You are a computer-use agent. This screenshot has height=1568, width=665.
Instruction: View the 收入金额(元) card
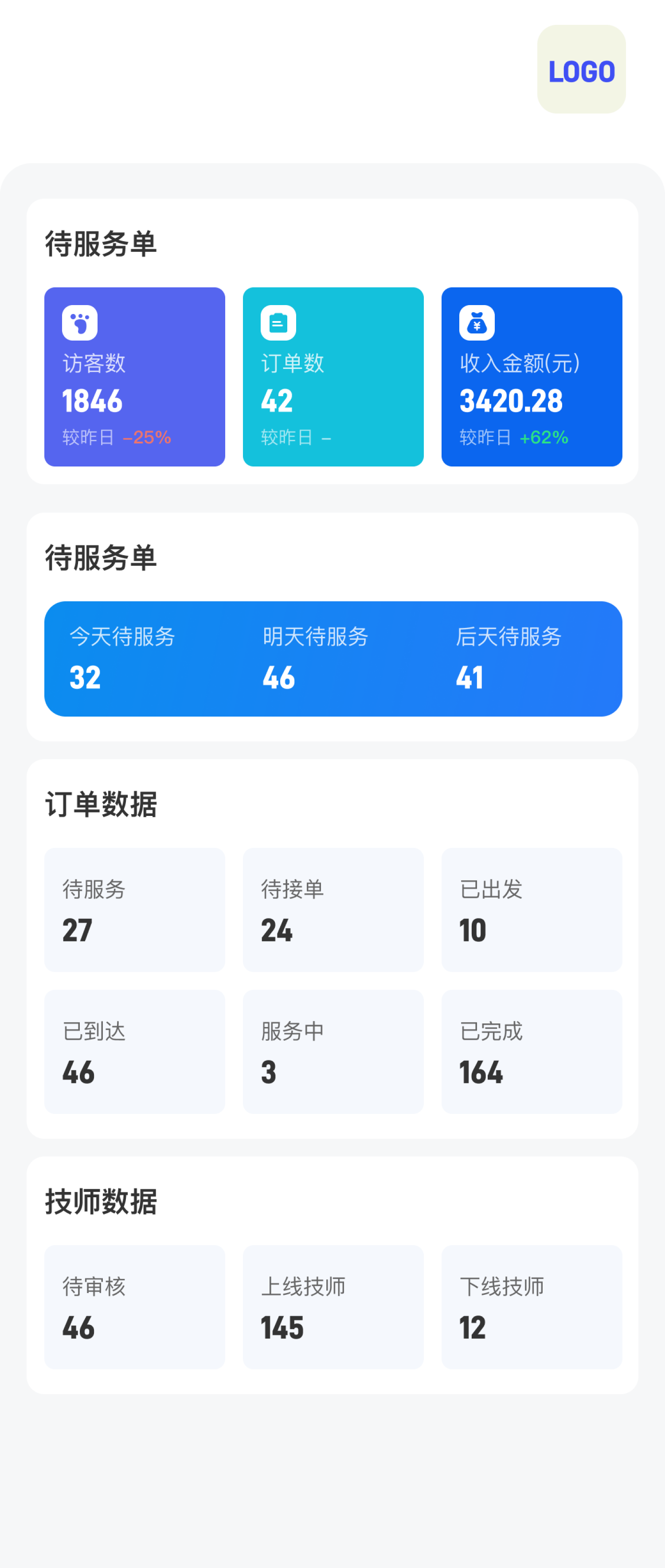531,377
